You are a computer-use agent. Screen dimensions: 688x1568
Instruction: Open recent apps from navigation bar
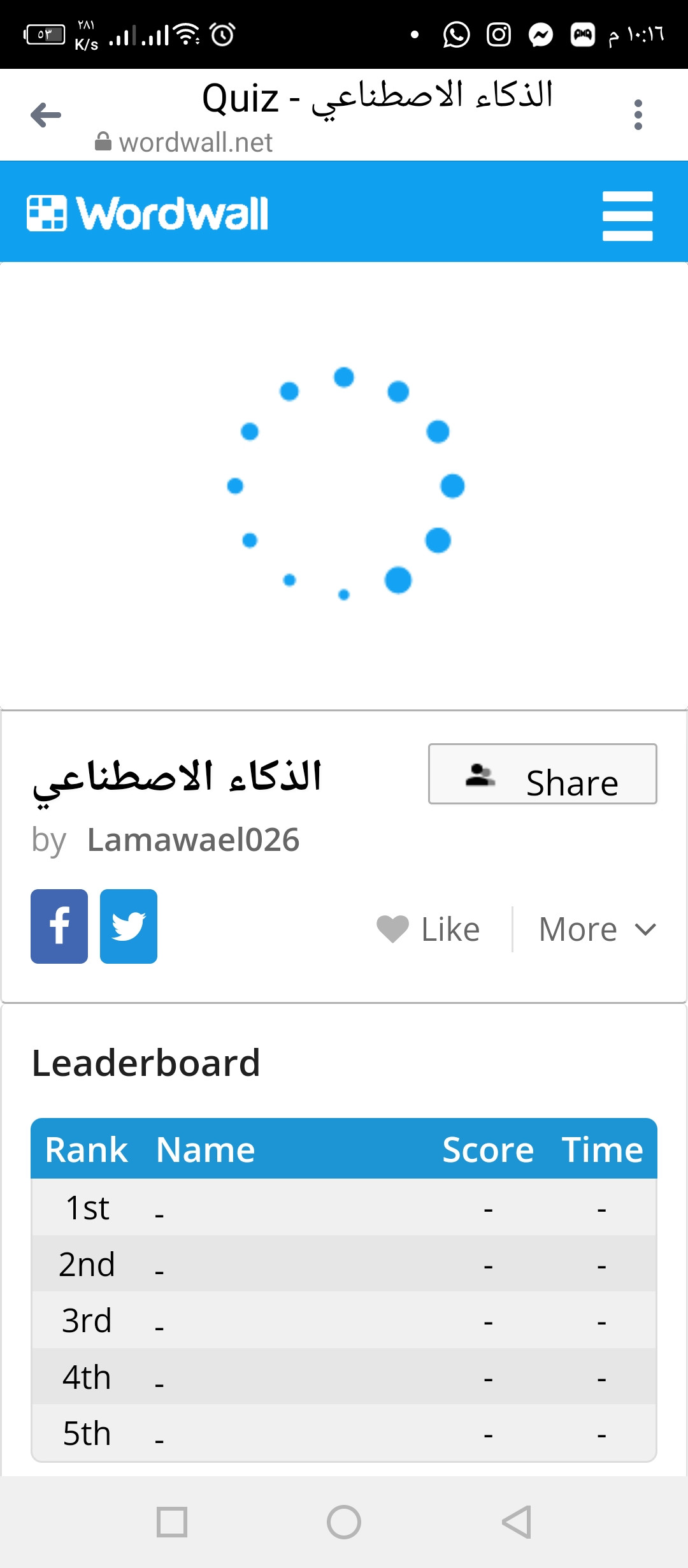pos(172,1522)
